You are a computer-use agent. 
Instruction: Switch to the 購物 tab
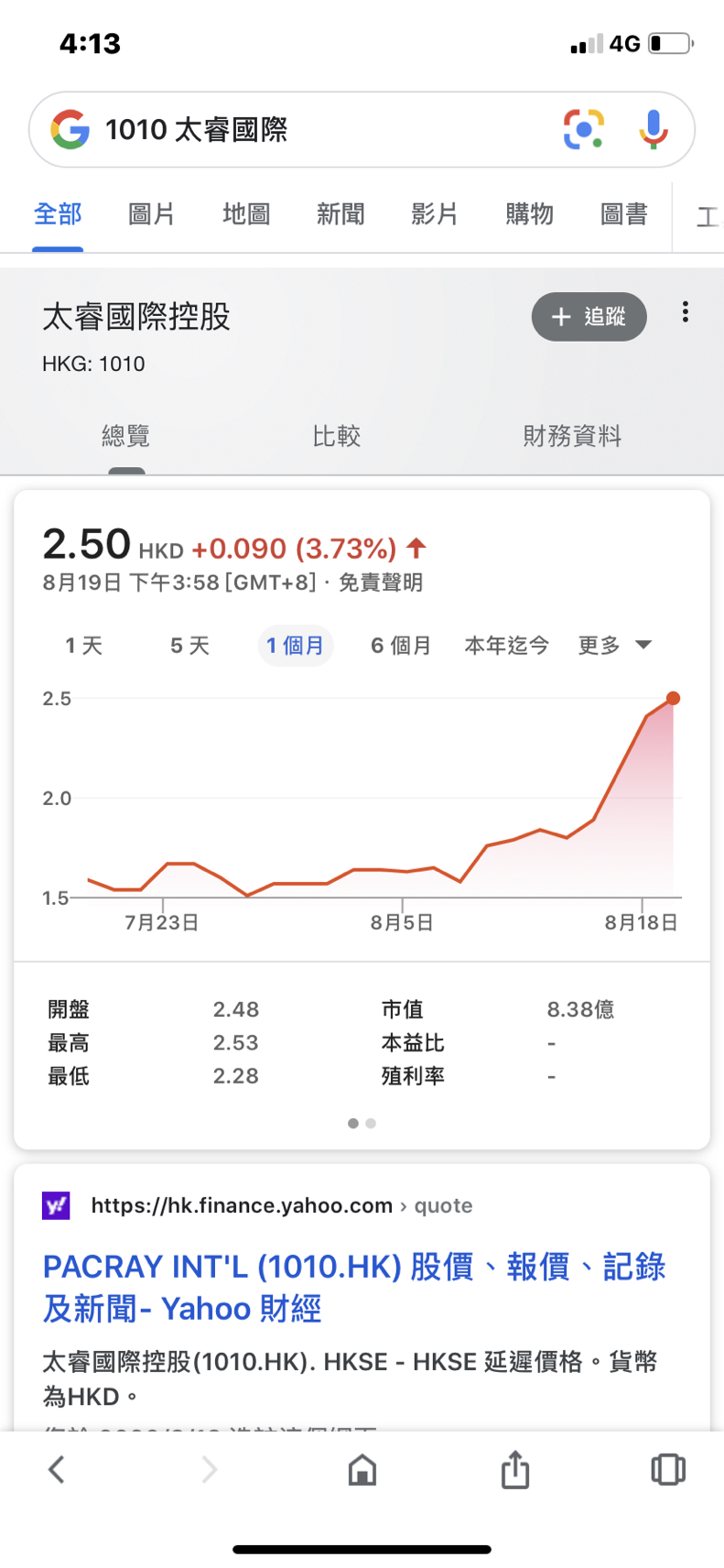click(x=529, y=214)
